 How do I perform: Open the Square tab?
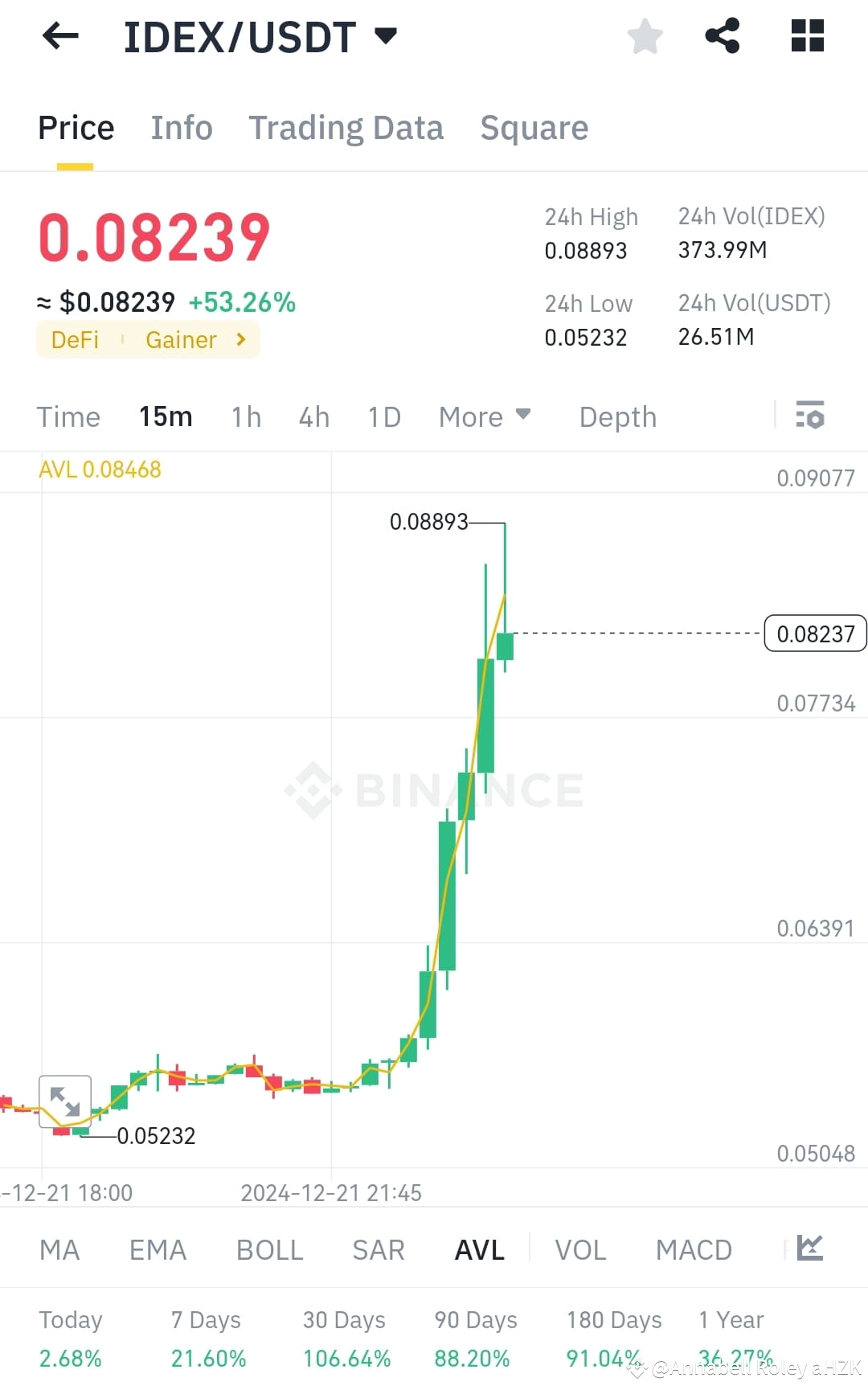(x=534, y=127)
